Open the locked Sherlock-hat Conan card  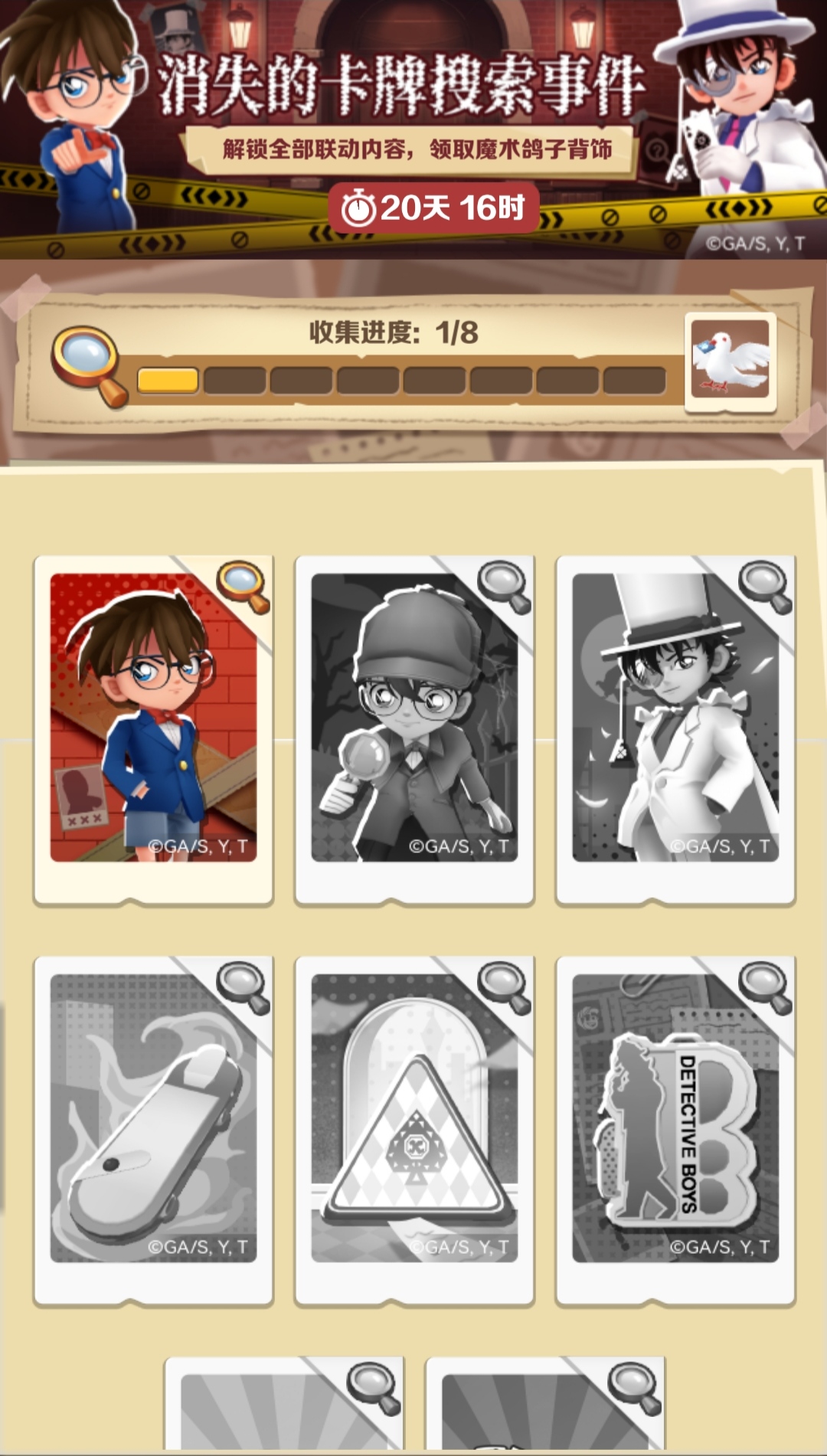click(414, 728)
